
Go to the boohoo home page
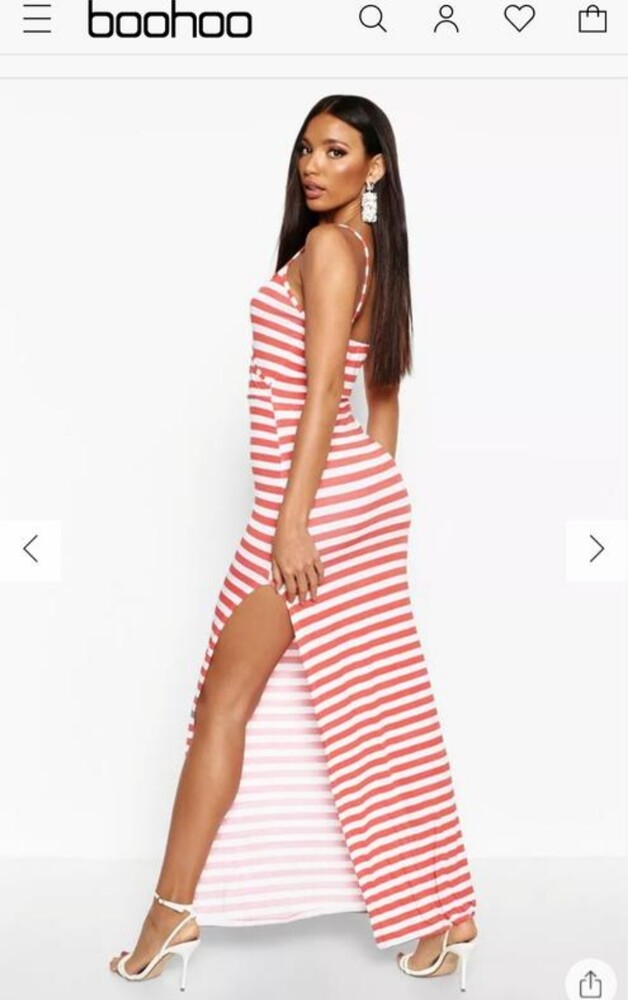(169, 20)
